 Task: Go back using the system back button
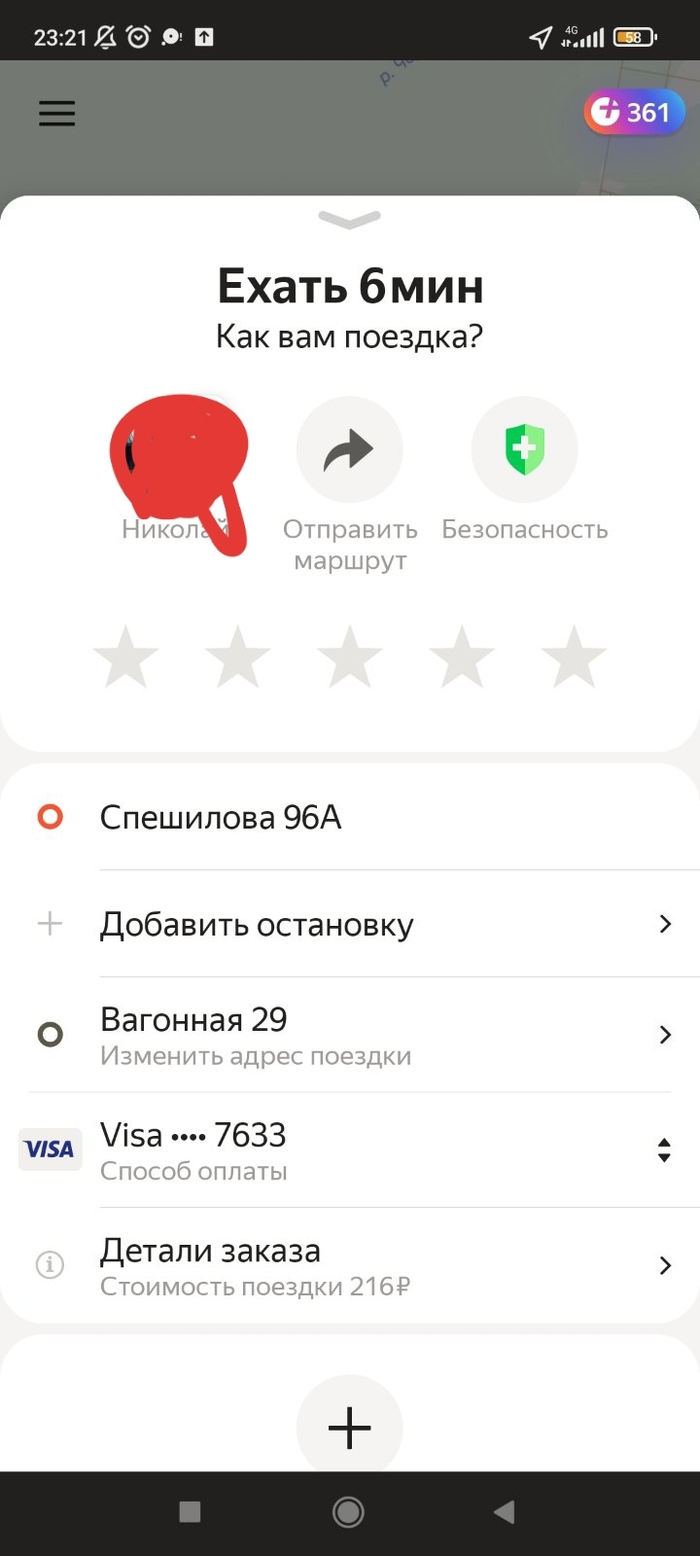(504, 1512)
